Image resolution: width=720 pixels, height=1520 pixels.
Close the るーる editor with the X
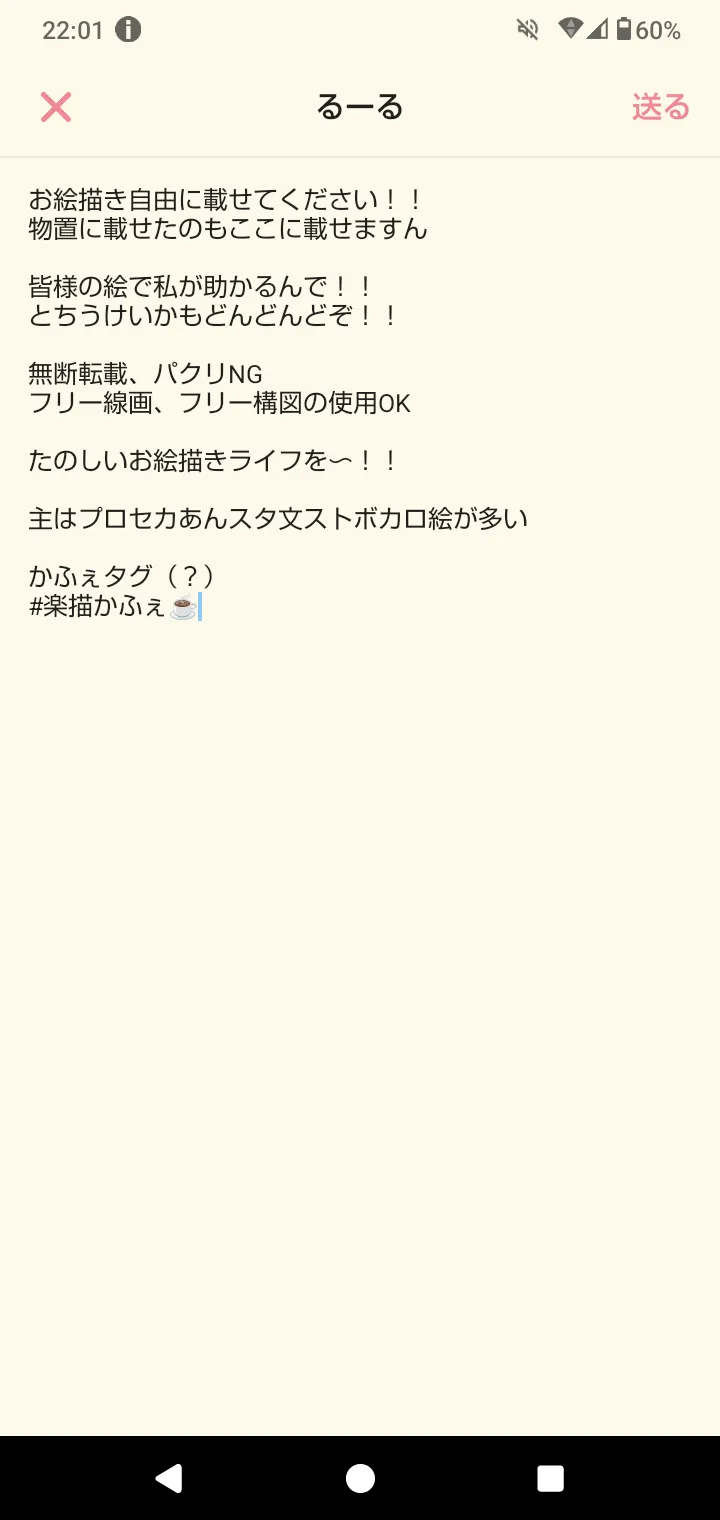tap(56, 107)
